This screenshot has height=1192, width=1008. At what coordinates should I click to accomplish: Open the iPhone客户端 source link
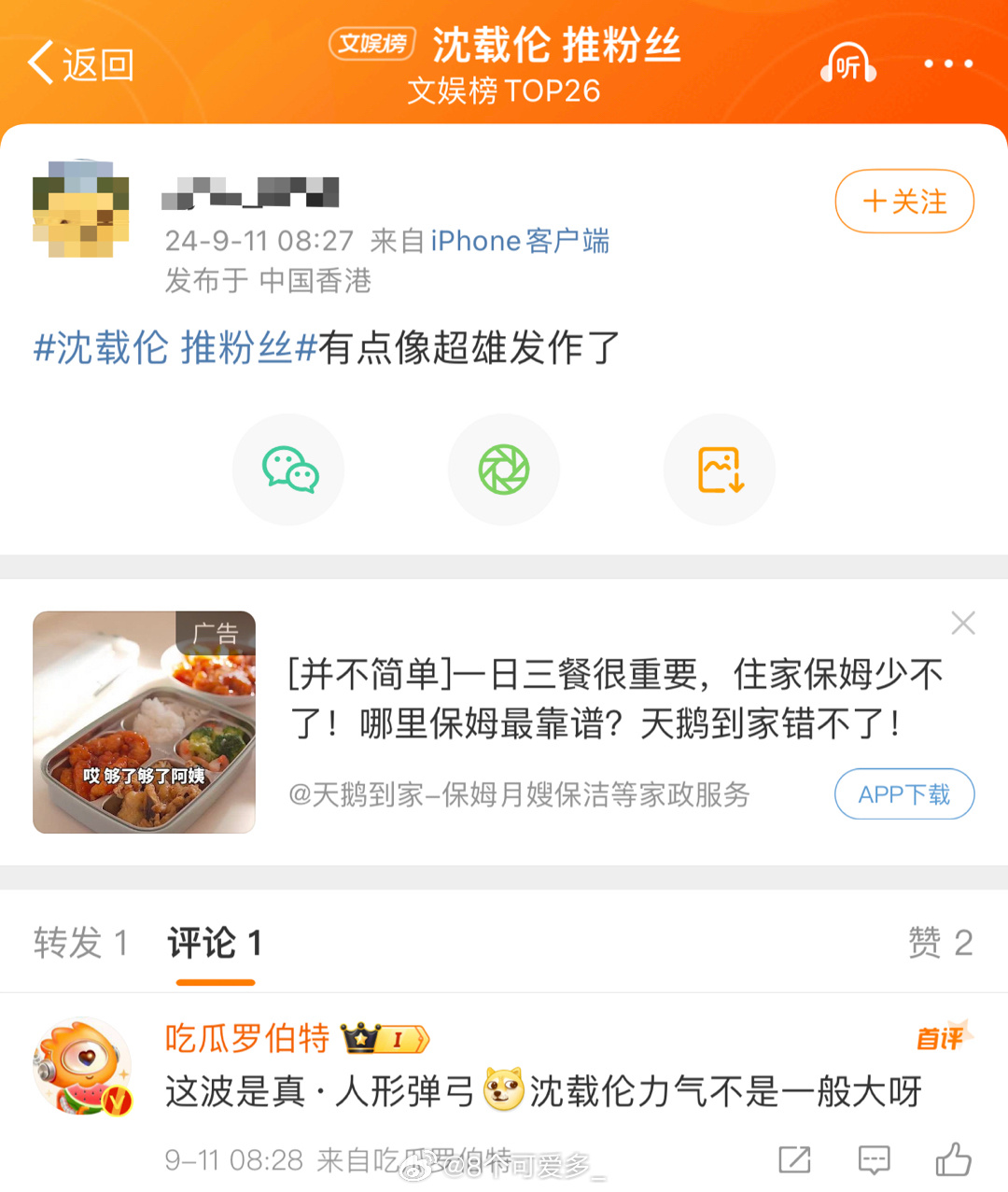[x=519, y=241]
